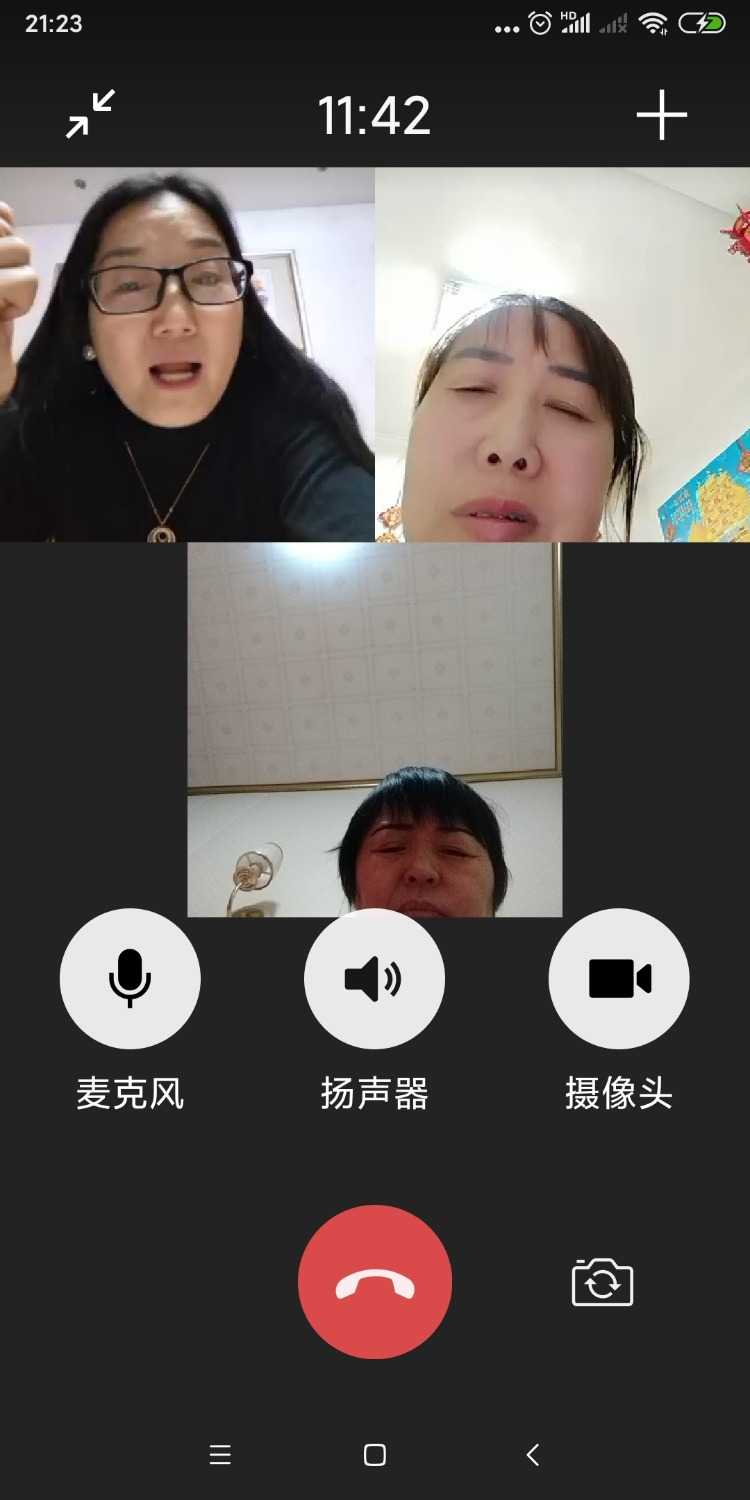Tap the camera icon labeled 摄像头

click(x=618, y=978)
